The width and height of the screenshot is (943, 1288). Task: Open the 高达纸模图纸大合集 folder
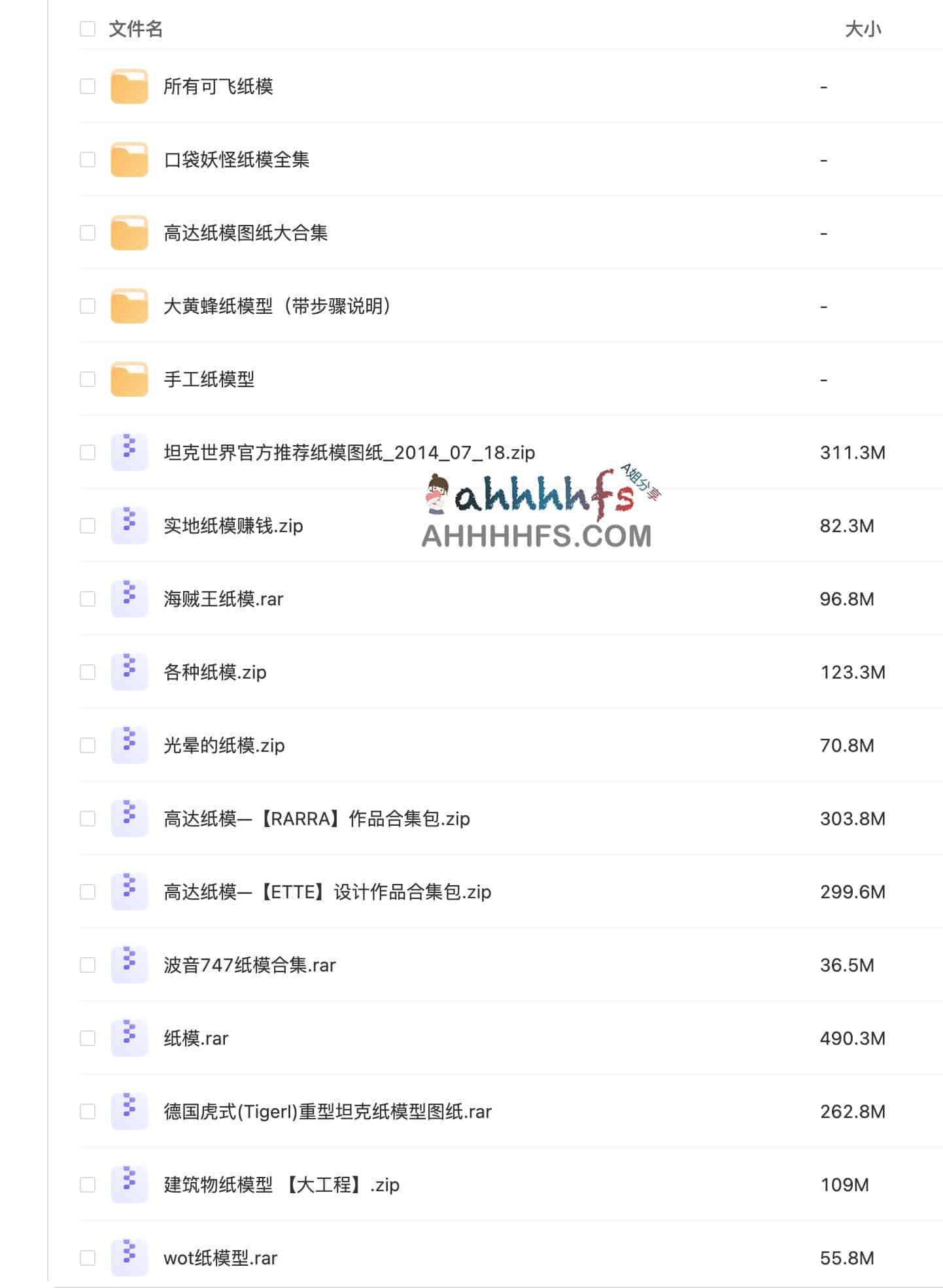[245, 233]
